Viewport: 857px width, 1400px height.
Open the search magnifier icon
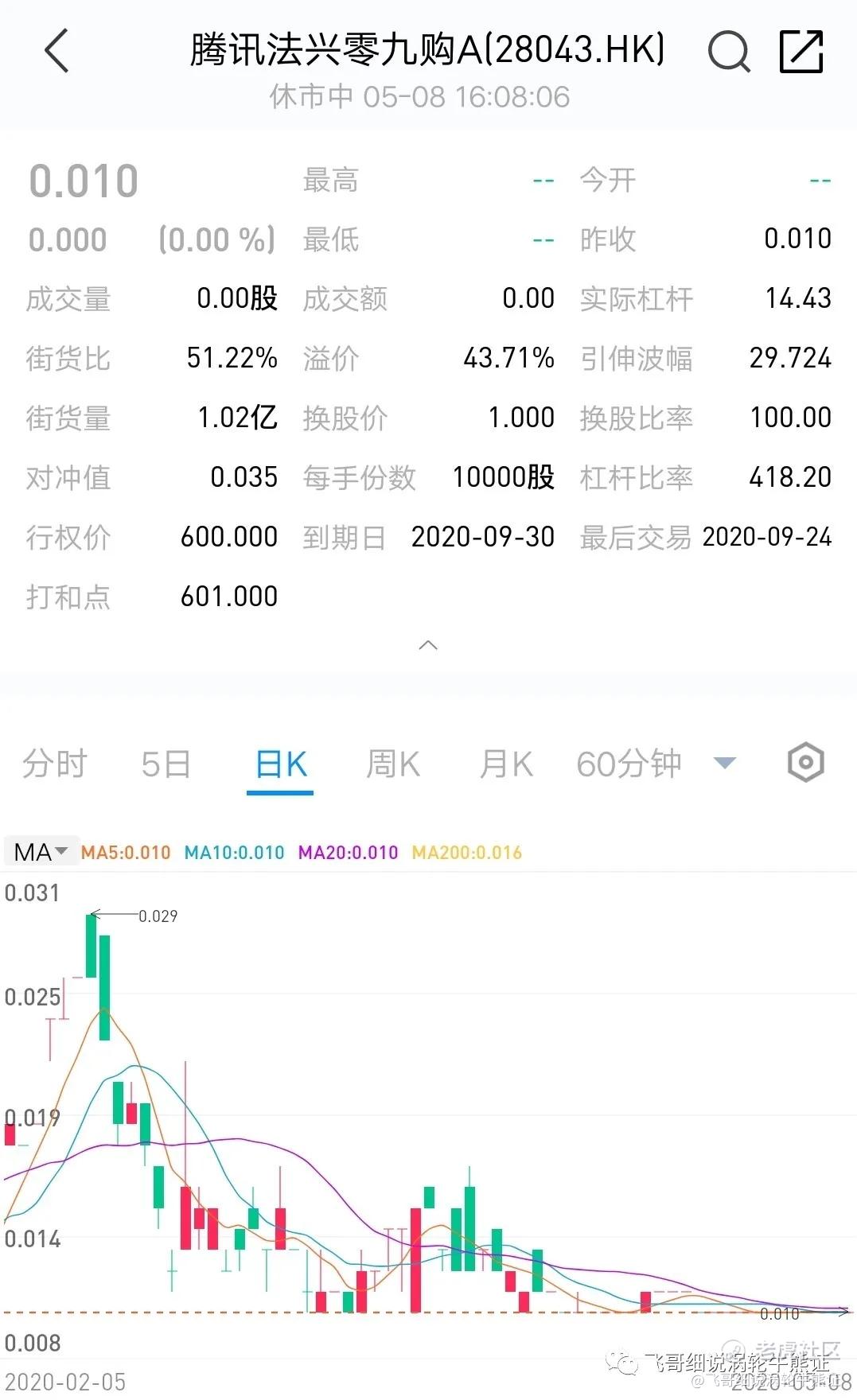point(729,52)
